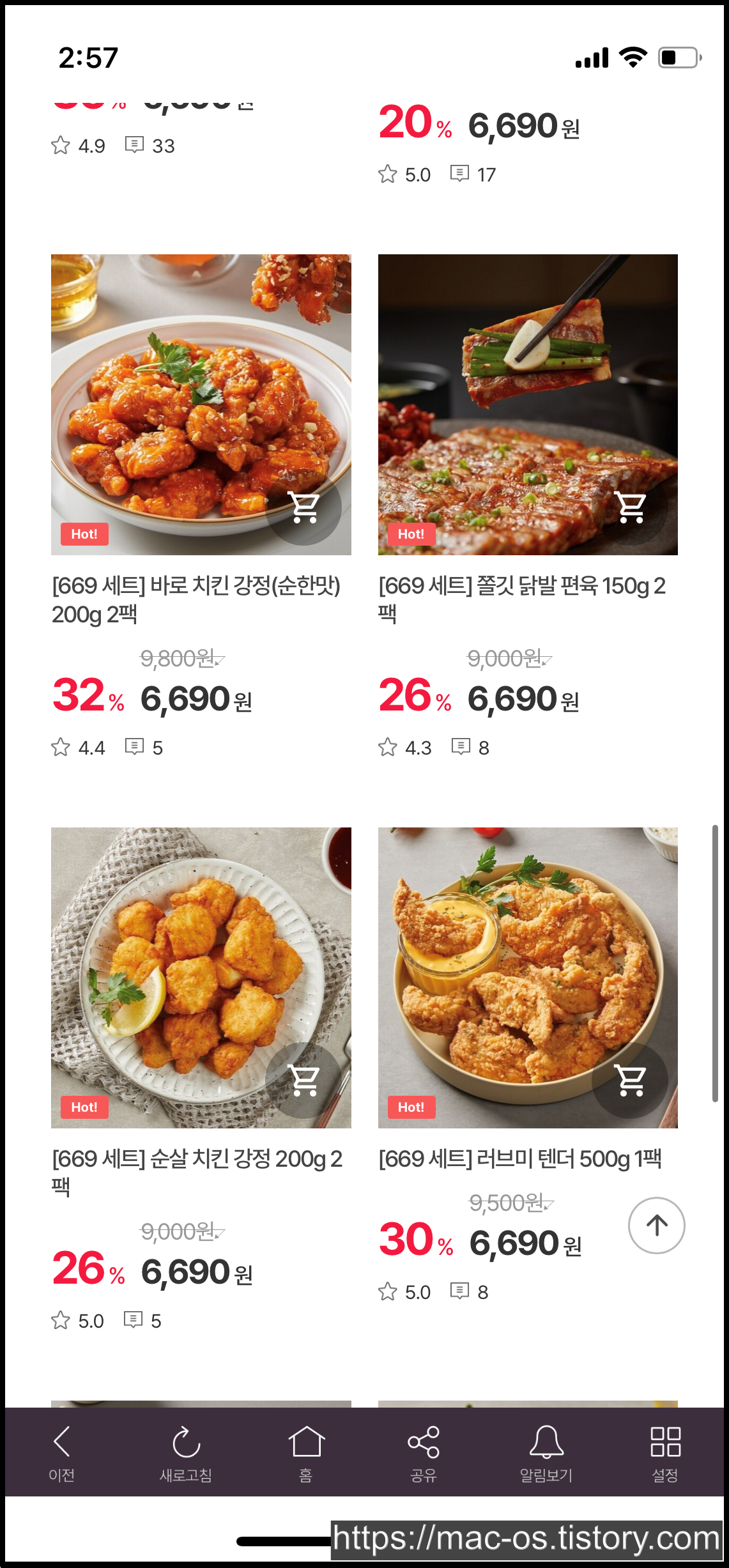Image resolution: width=729 pixels, height=1568 pixels.
Task: Add 쫄깃 닭발 편육 to cart
Action: click(x=631, y=507)
